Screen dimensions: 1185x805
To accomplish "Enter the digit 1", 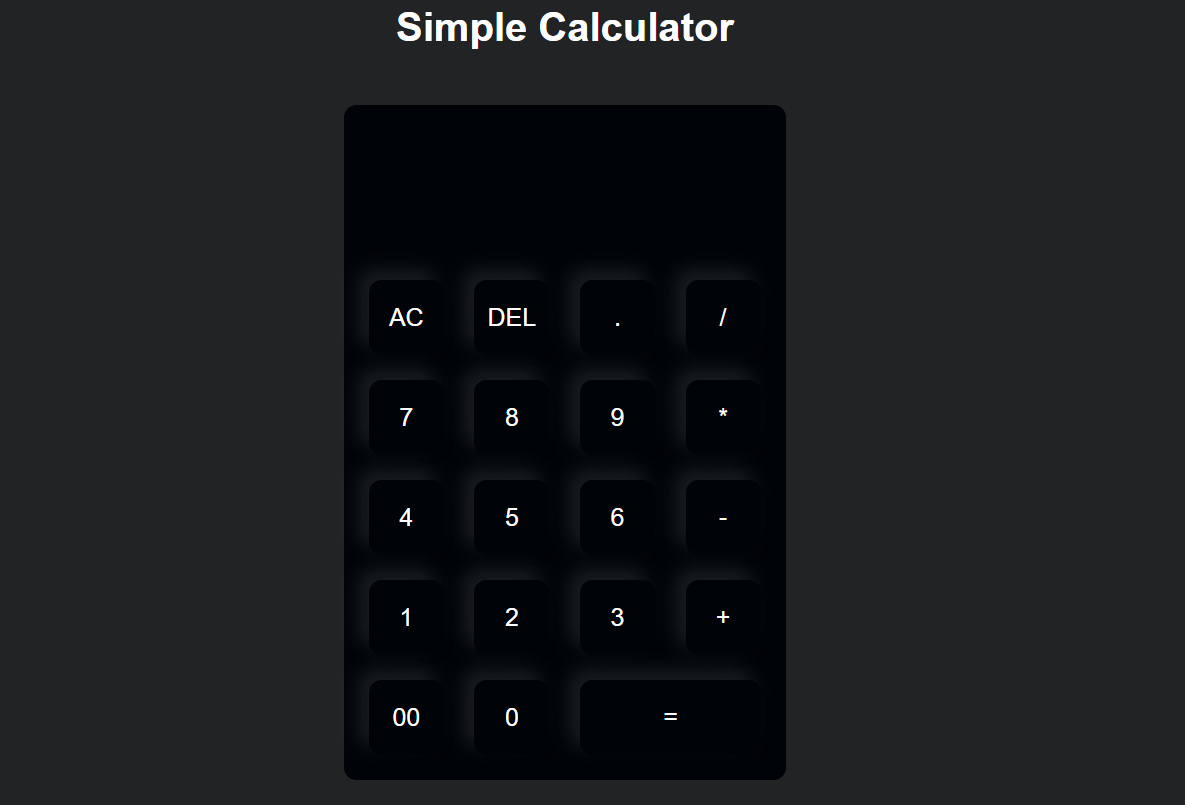I will [x=406, y=617].
